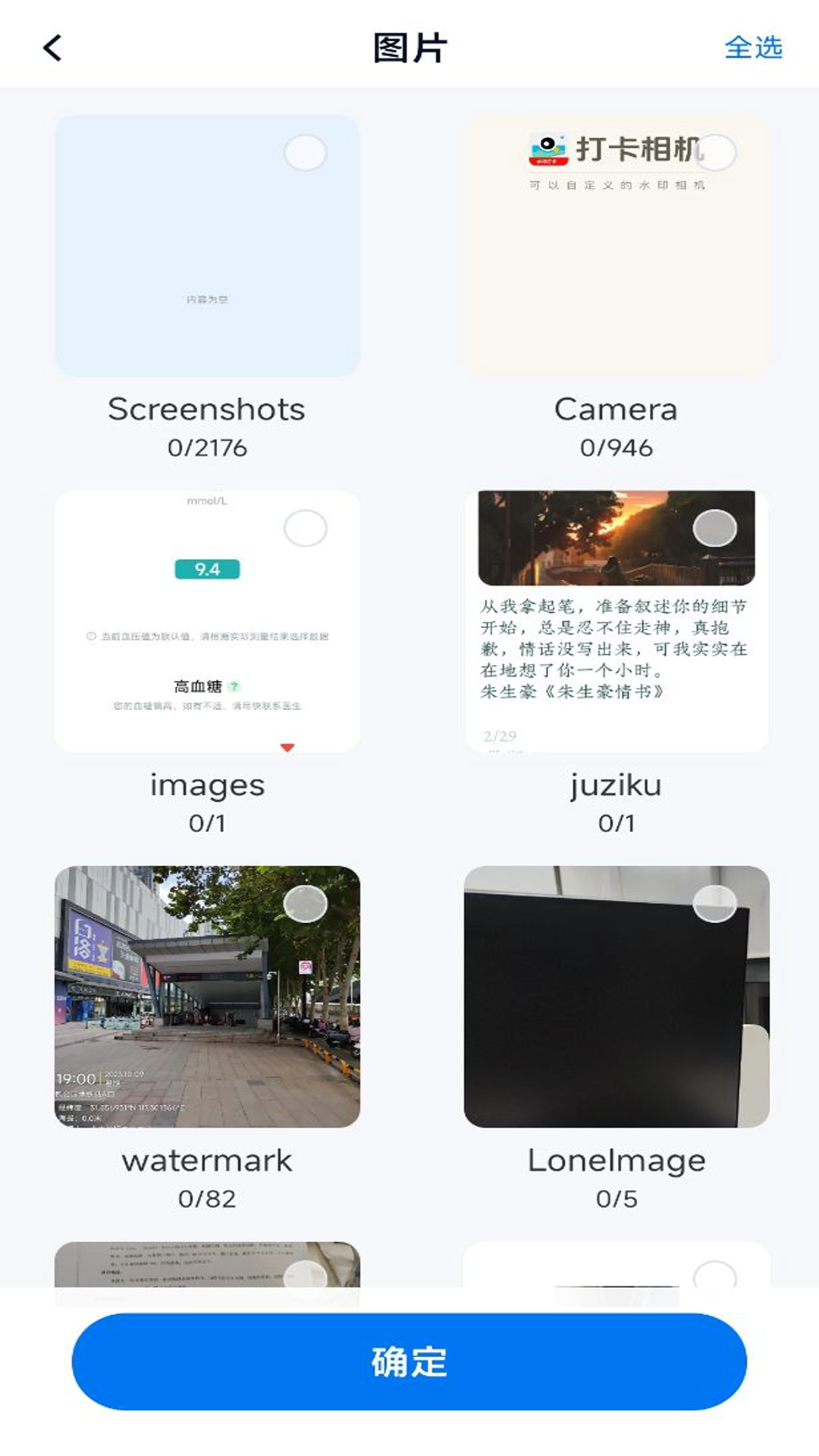The width and height of the screenshot is (819, 1456).
Task: Click the 打卡相机 camera app logo icon
Action: click(x=548, y=149)
